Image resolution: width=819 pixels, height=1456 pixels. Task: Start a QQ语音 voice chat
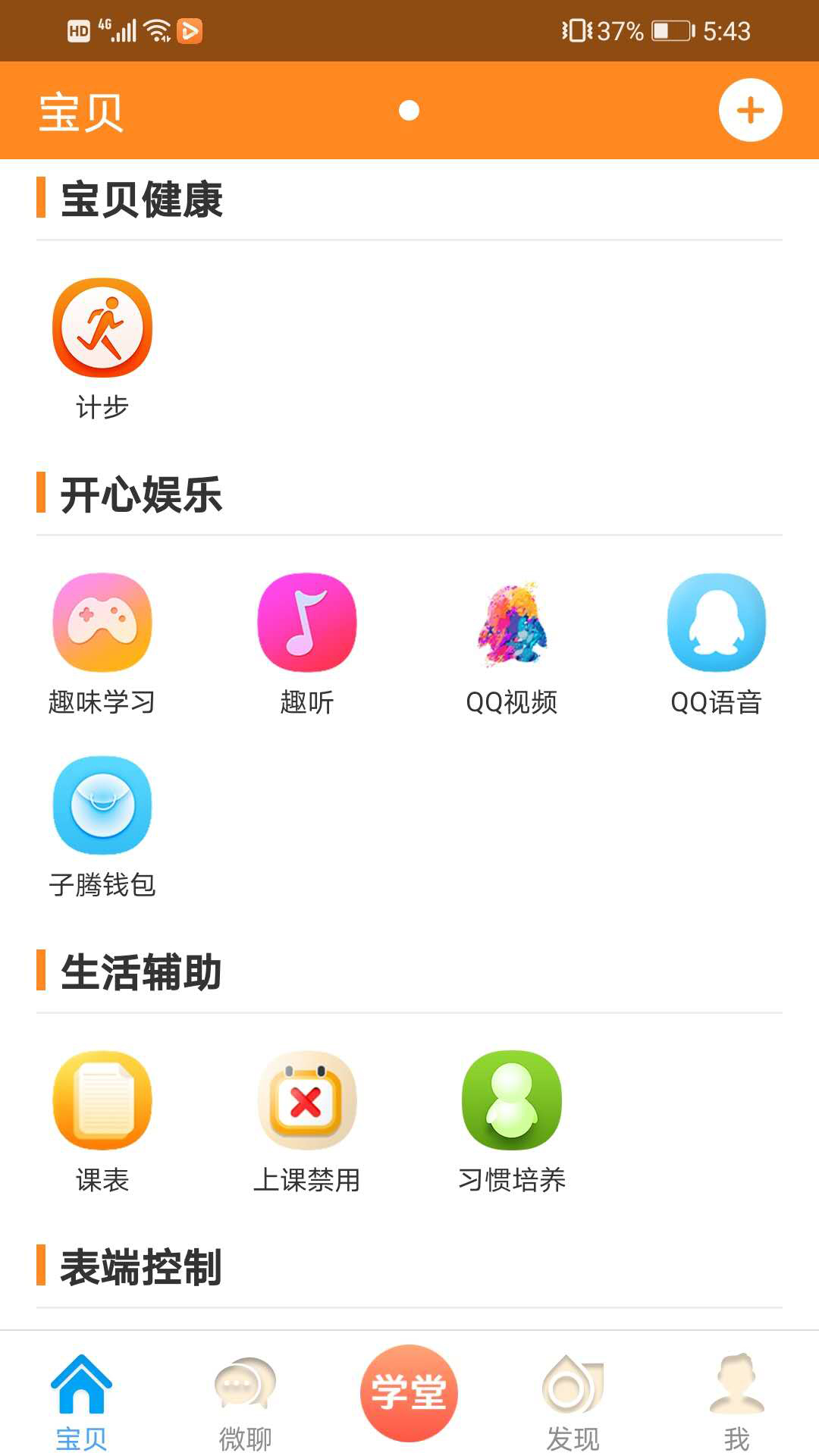pos(717,623)
